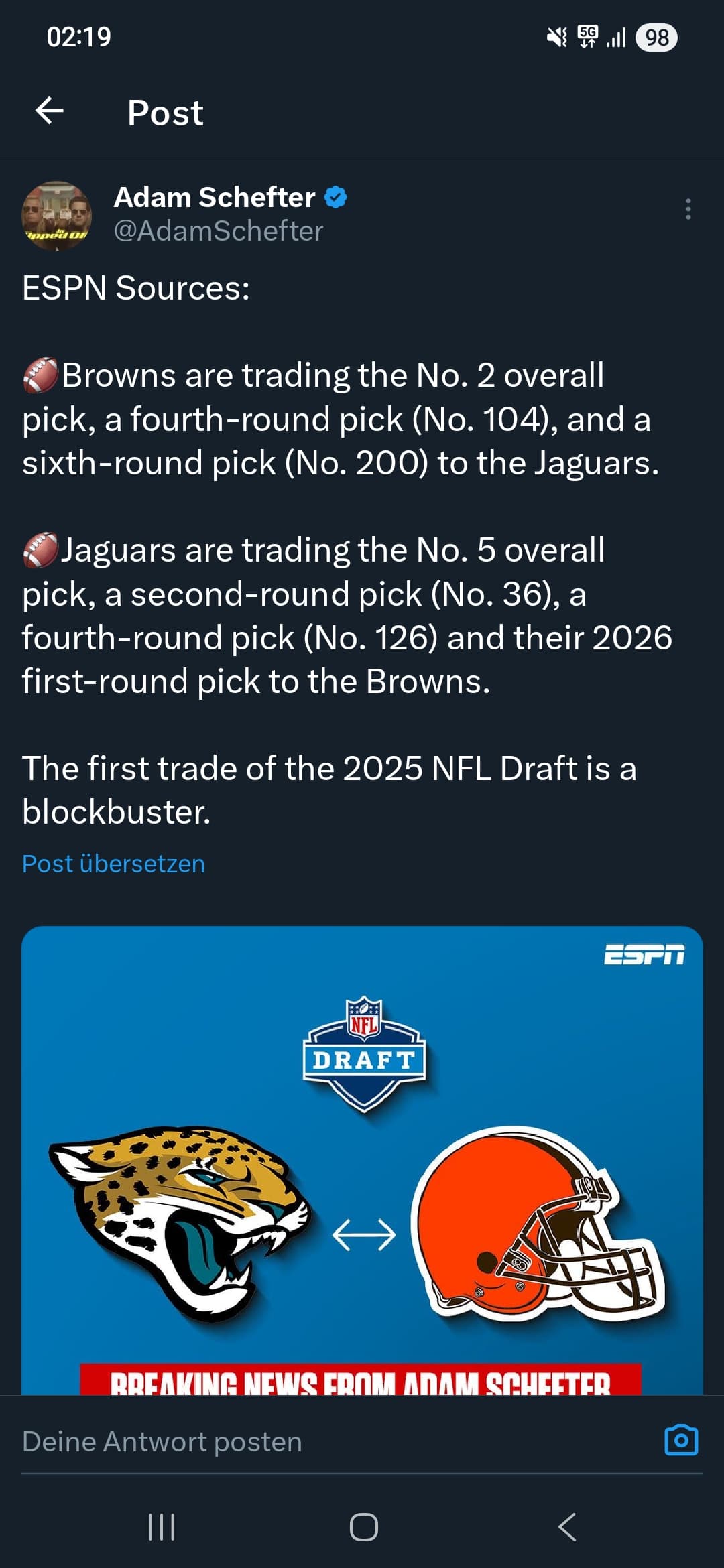Go back using the top arrow
724x1568 pixels.
(50, 111)
